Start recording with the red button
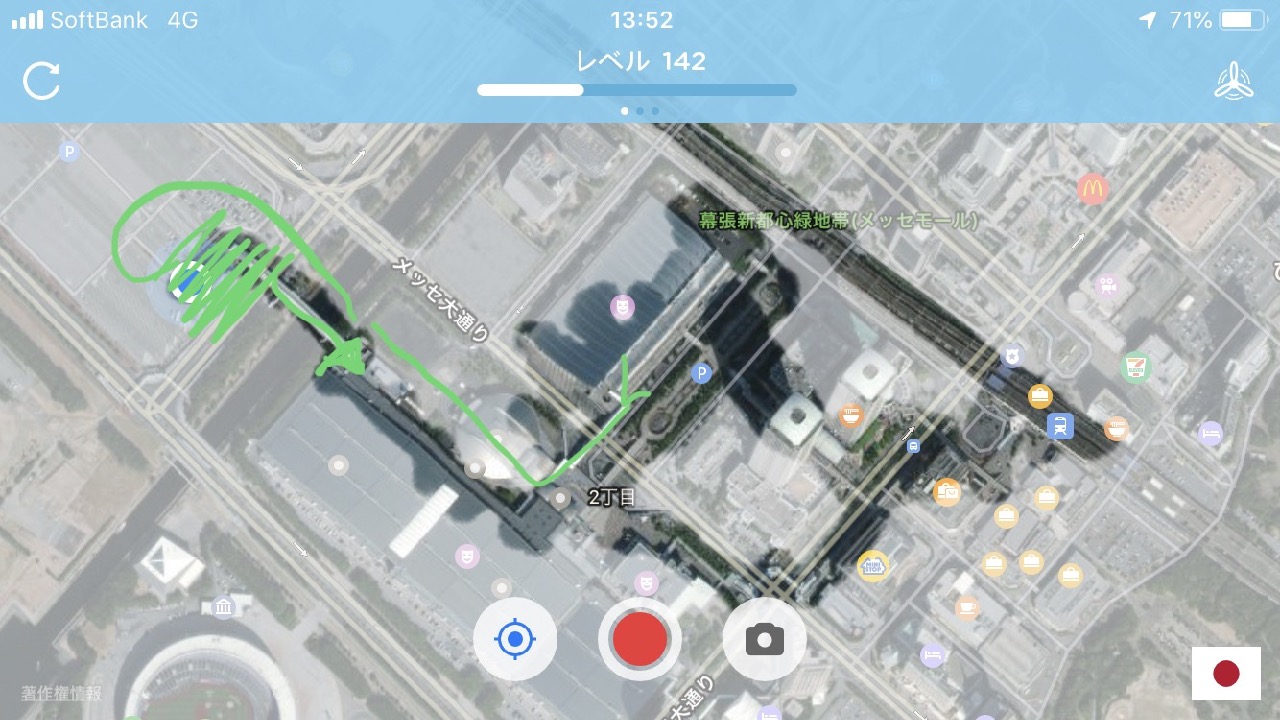1280x720 pixels. pyautogui.click(x=640, y=638)
